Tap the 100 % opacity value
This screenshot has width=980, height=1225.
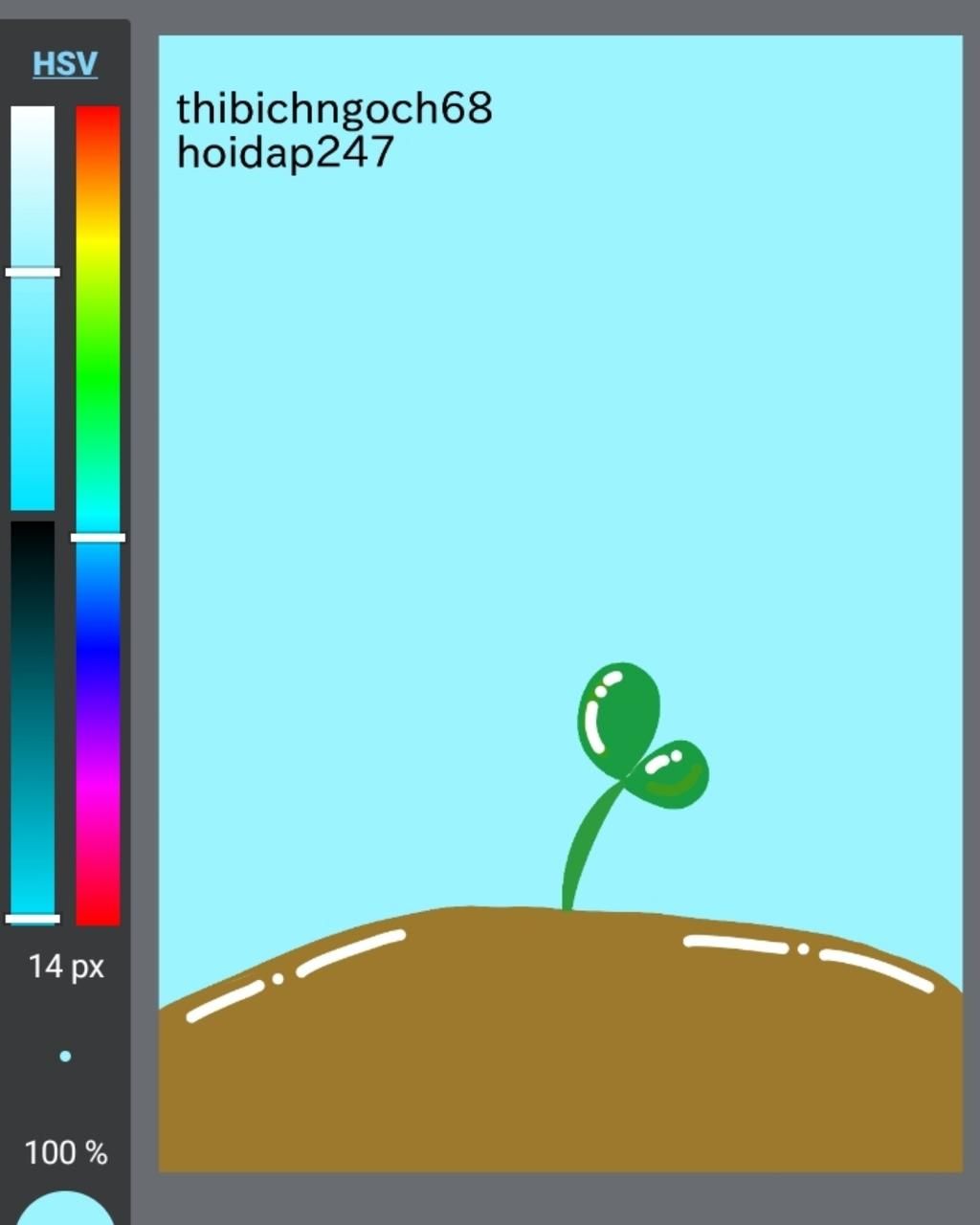click(65, 1152)
